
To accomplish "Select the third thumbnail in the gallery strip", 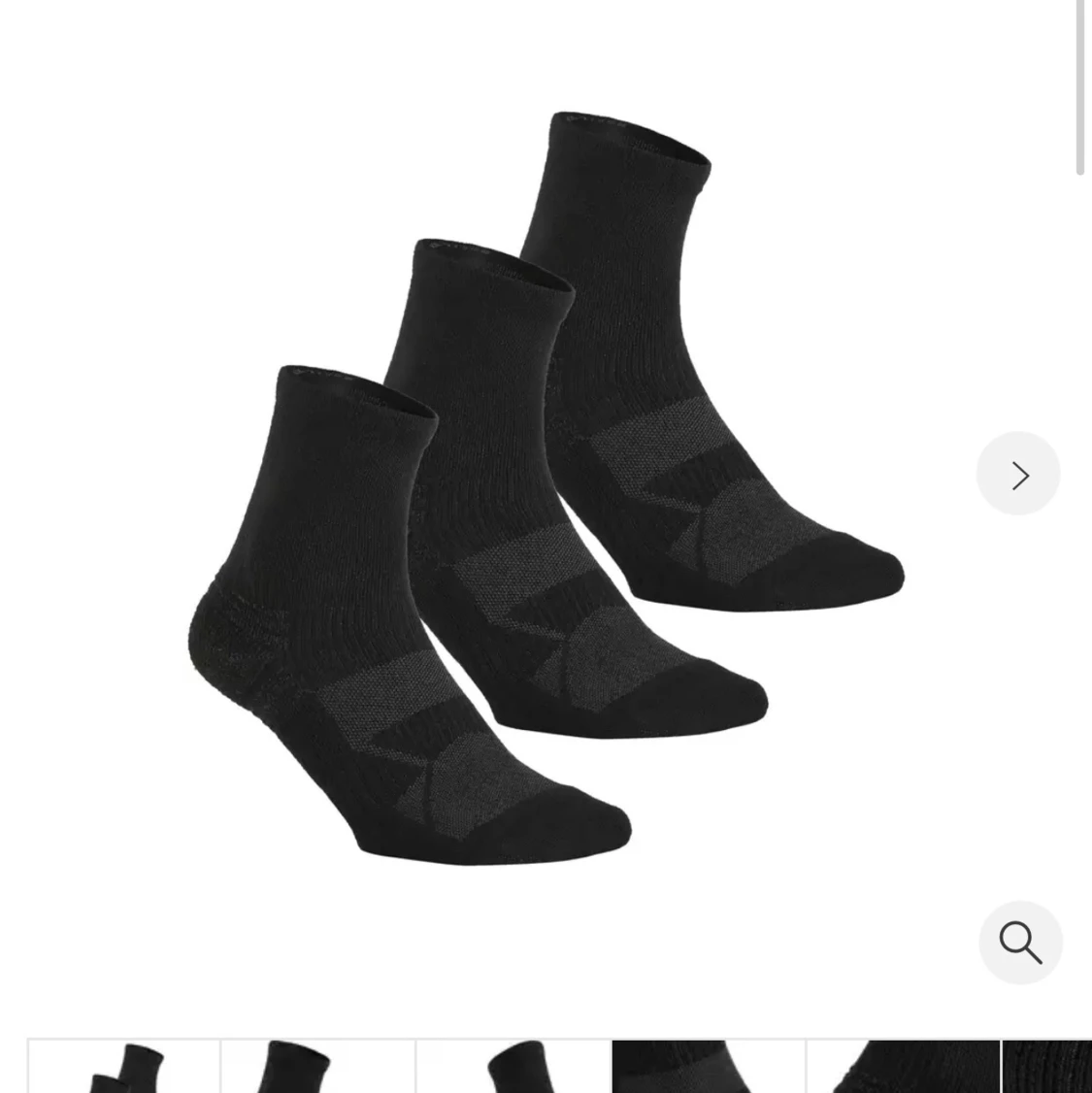I will (513, 1067).
